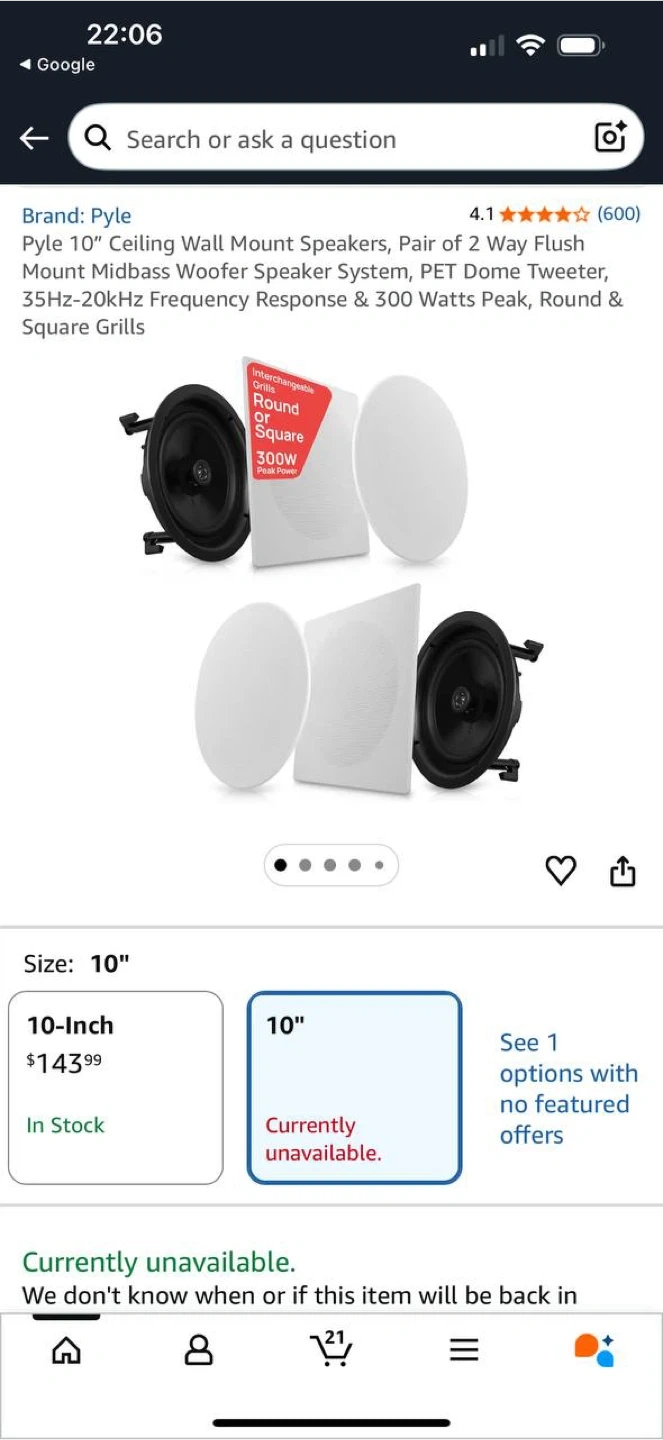Open the Rufus AI assistant
The height and width of the screenshot is (1440, 663).
pyautogui.click(x=595, y=1349)
